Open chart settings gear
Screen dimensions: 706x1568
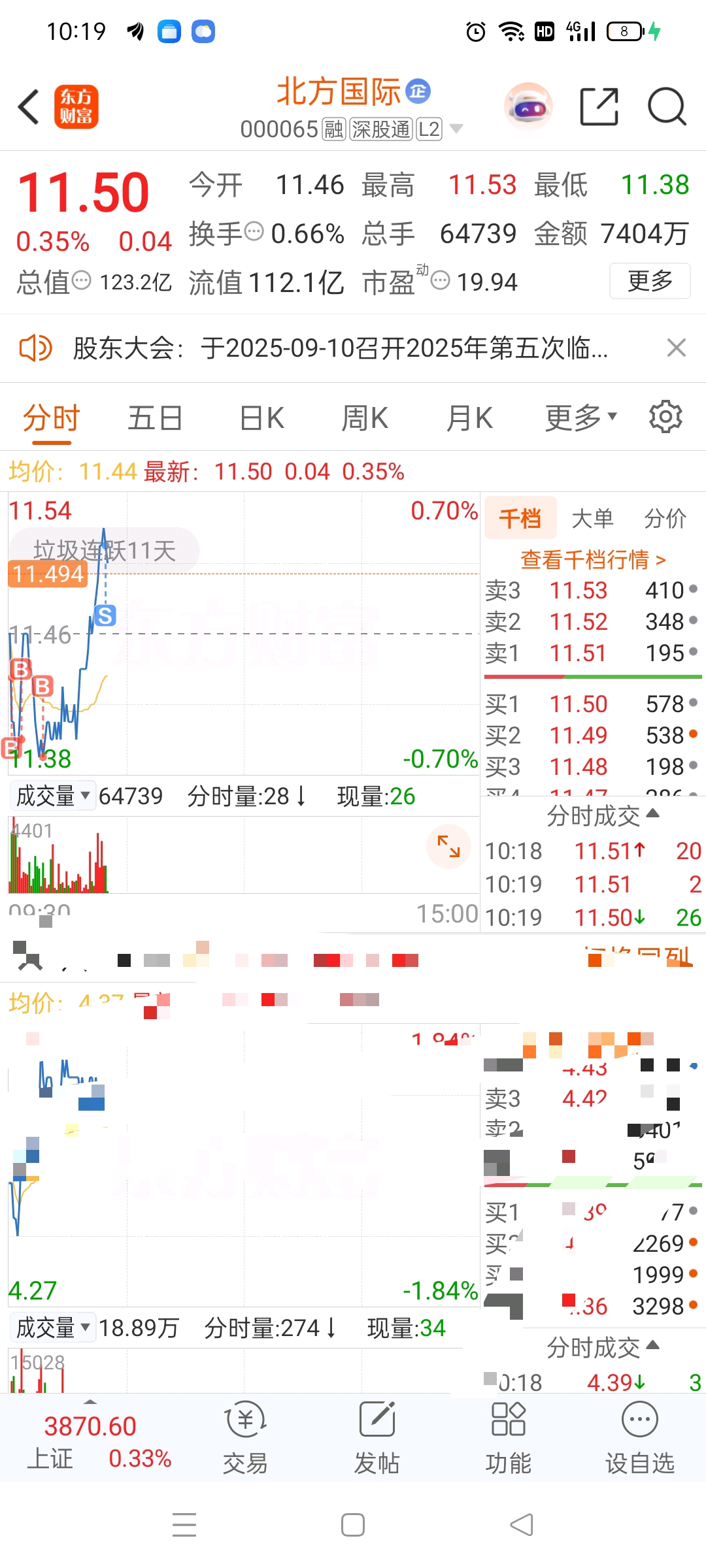[x=665, y=417]
